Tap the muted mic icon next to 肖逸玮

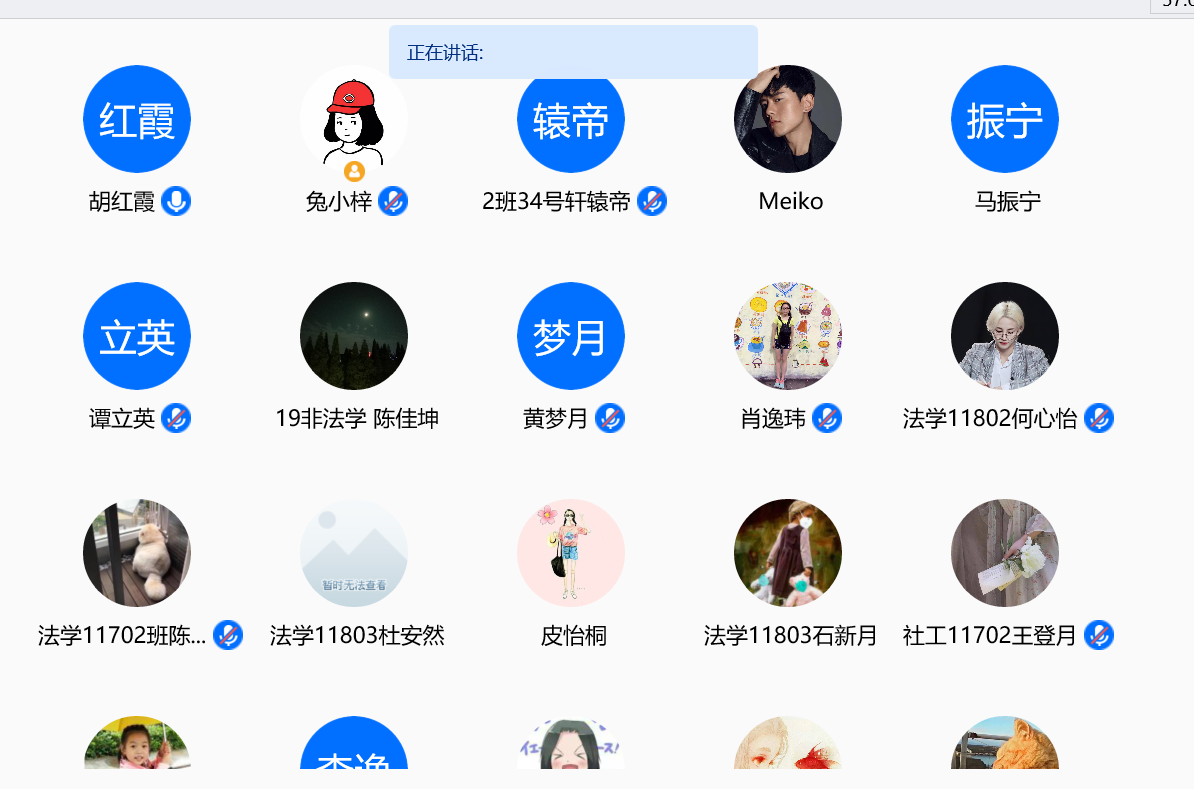[x=827, y=418]
